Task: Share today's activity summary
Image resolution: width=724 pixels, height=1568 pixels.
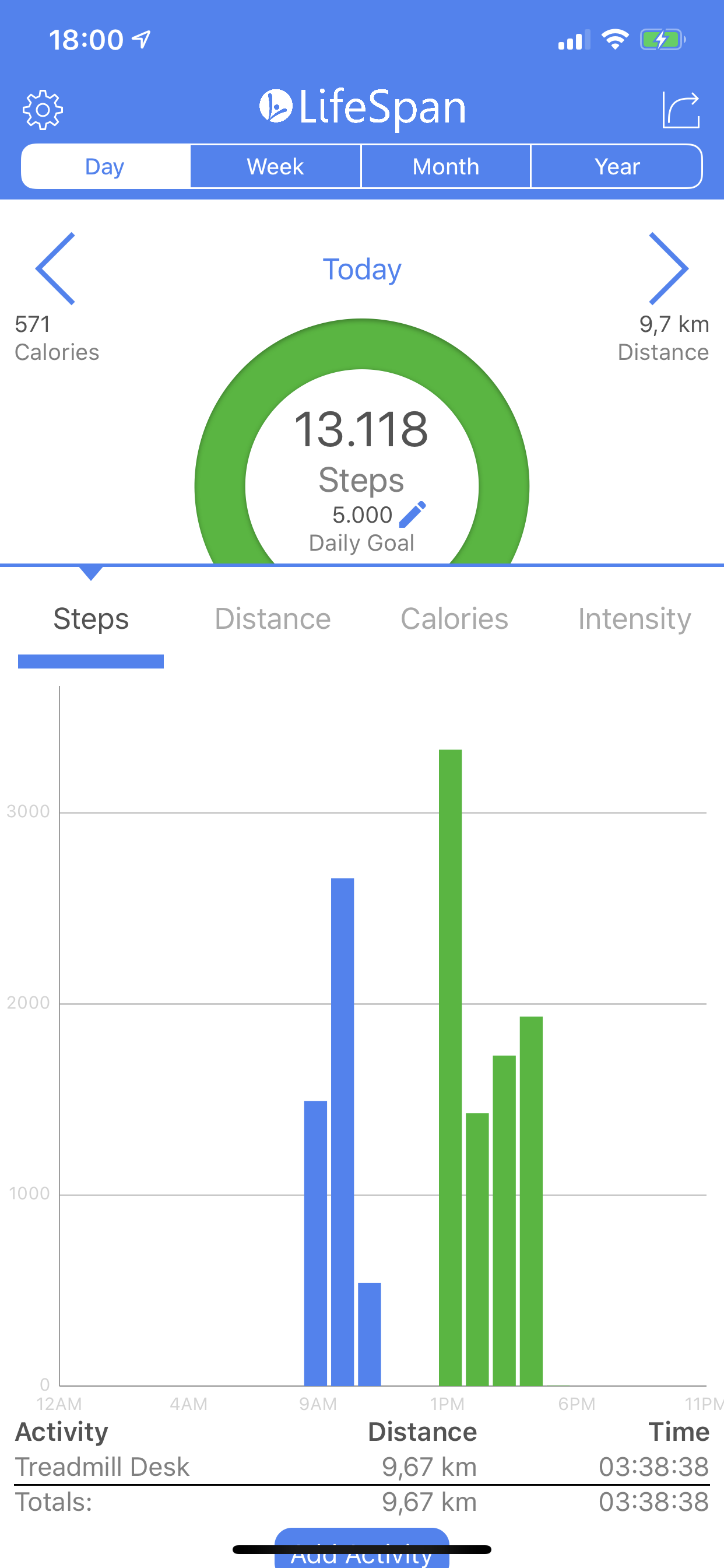Action: 681,110
